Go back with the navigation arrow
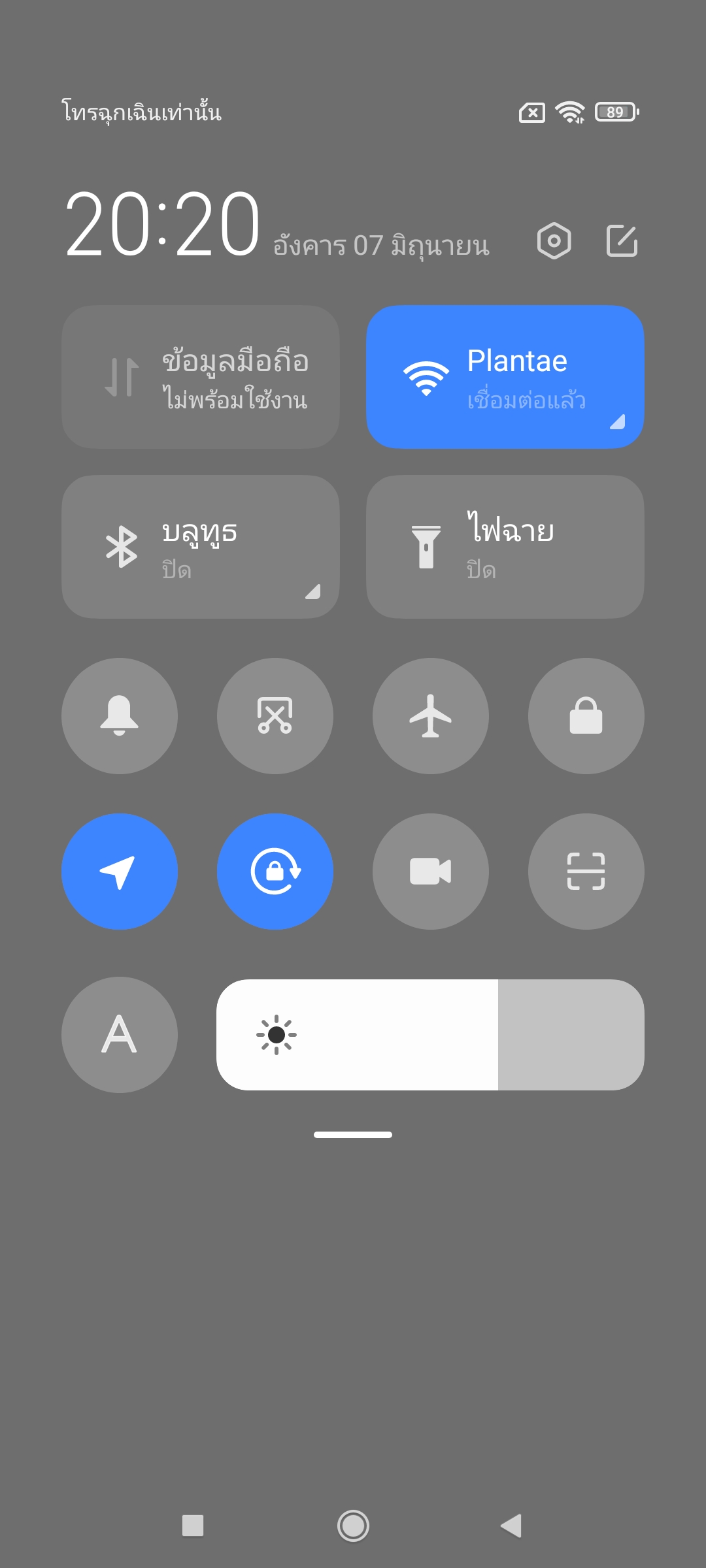Screen dimensions: 706x1568 point(512,1526)
